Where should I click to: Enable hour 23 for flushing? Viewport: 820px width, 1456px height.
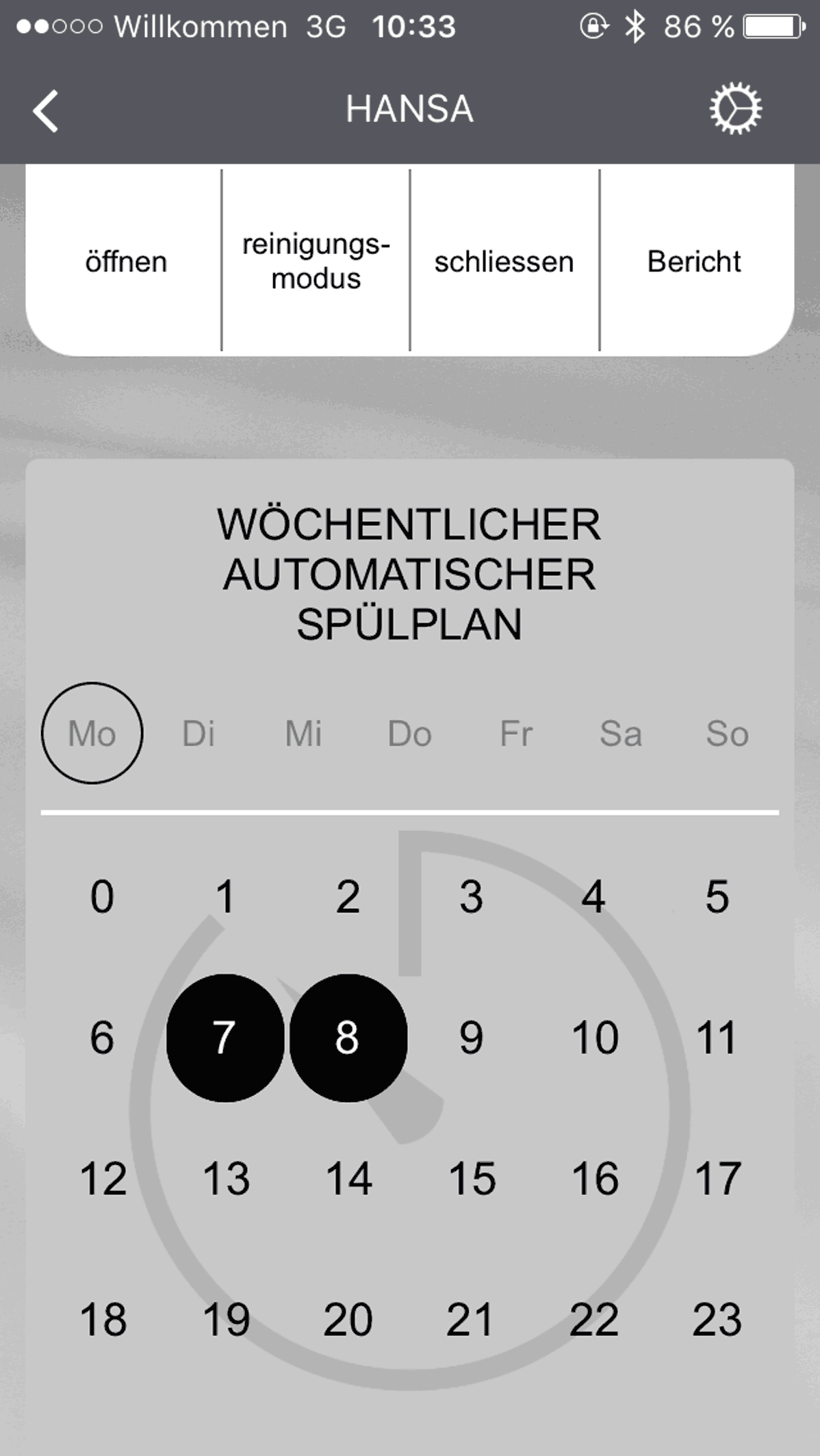[717, 1320]
